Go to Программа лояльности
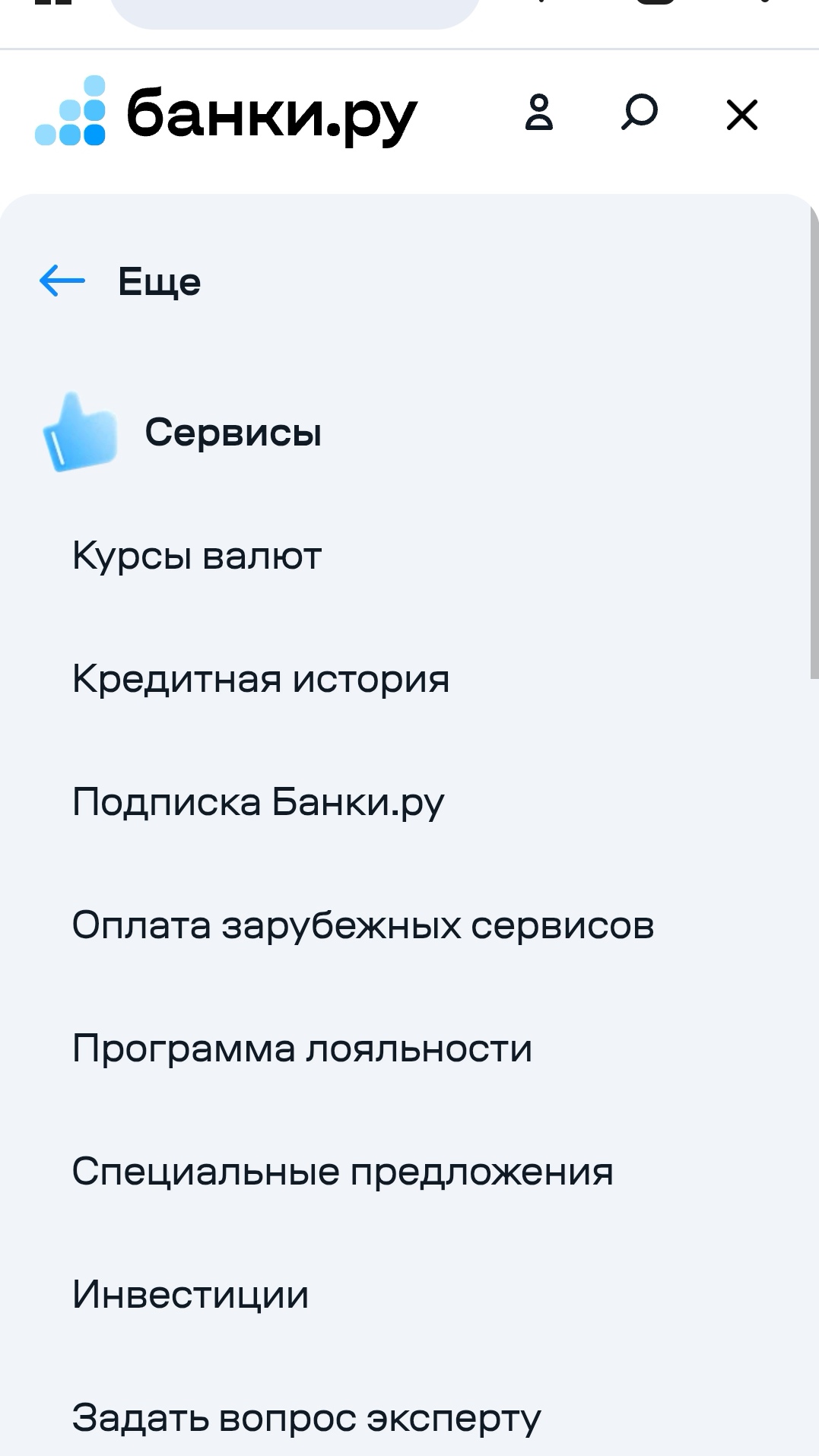819x1456 pixels. 302,1048
